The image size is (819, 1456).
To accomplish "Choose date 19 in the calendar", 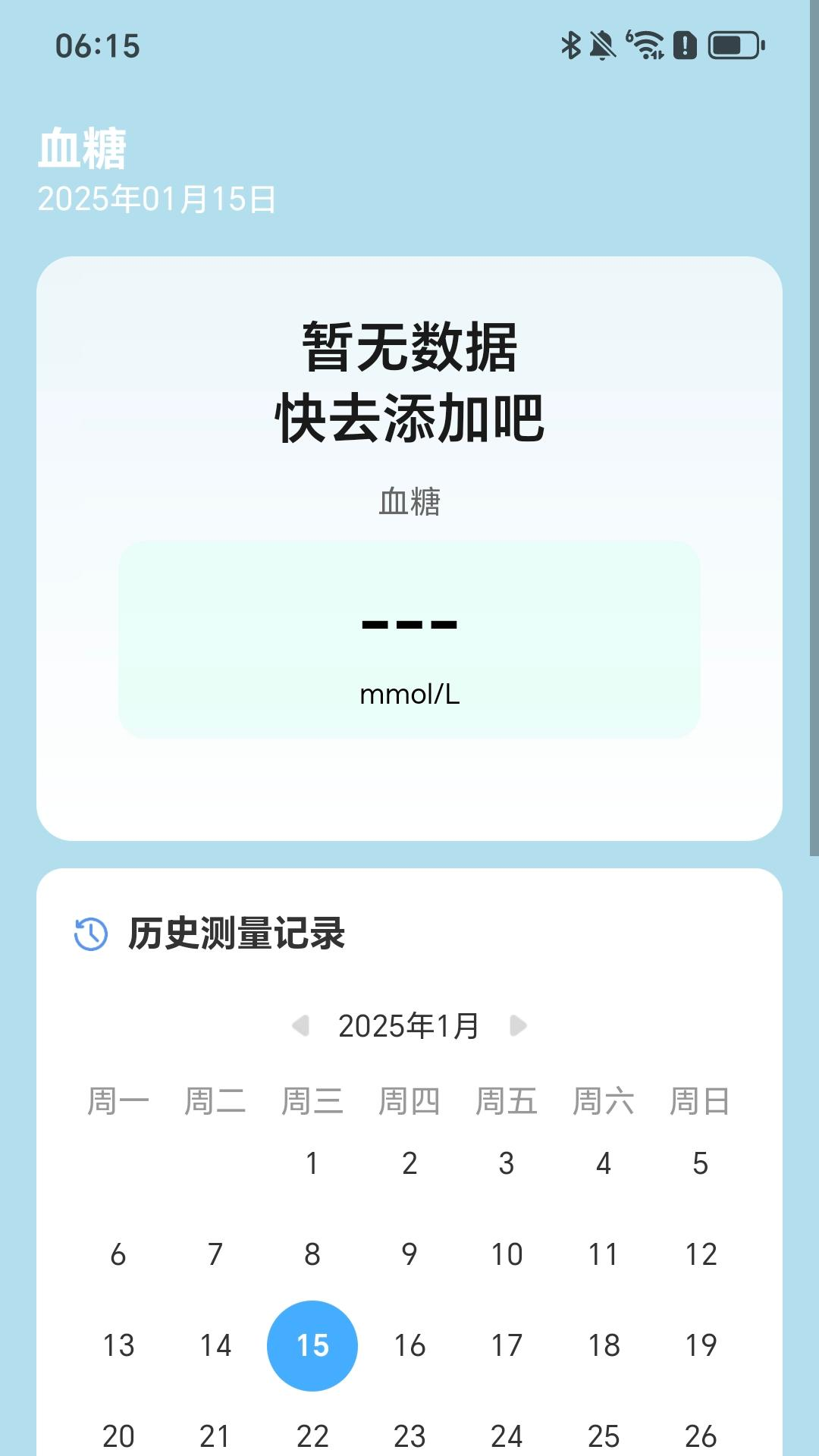I will (x=701, y=1345).
